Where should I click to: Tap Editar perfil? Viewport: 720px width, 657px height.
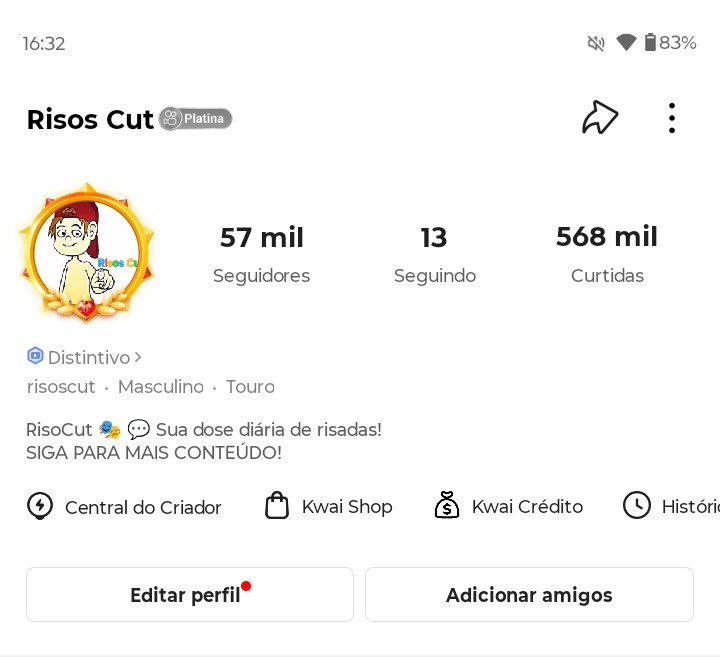189,595
